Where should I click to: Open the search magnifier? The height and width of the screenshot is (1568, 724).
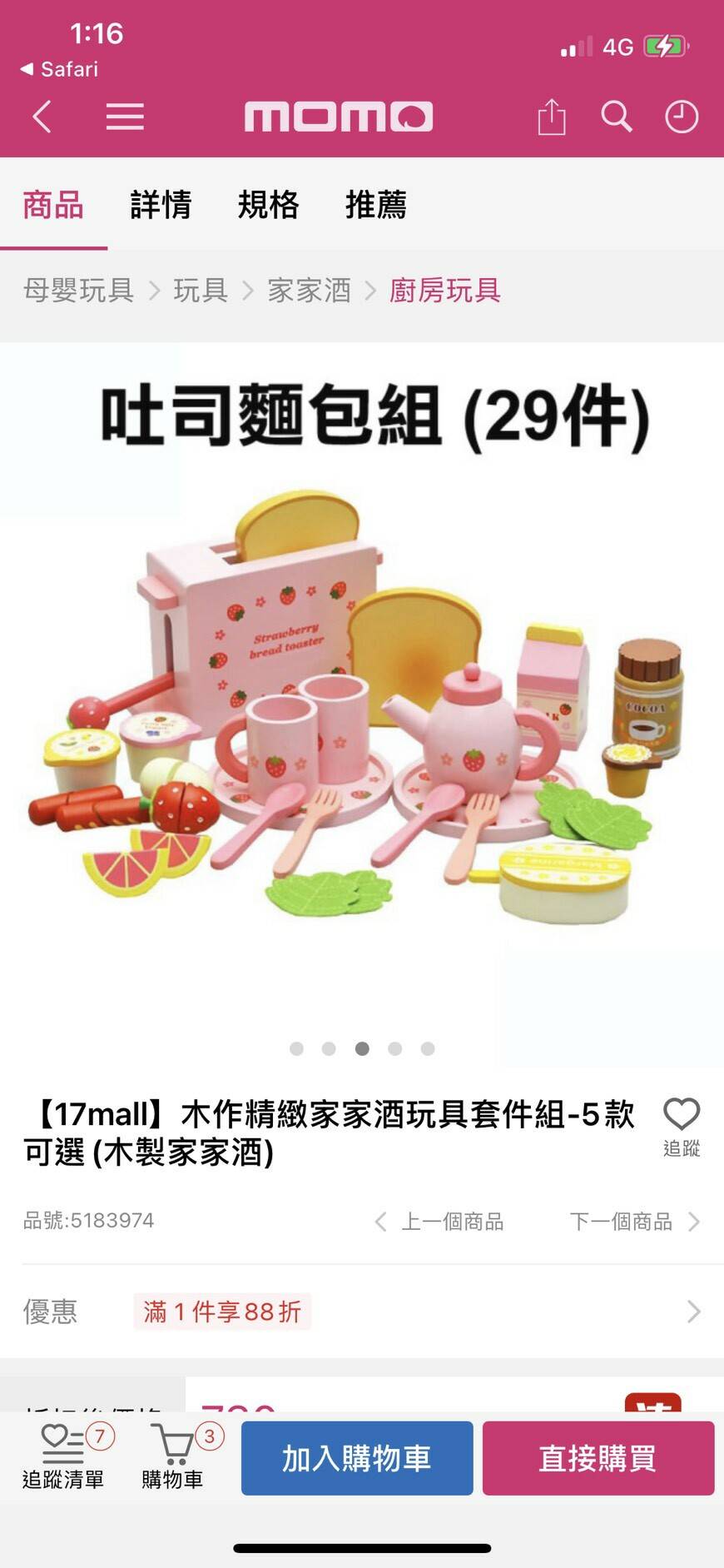[x=617, y=117]
